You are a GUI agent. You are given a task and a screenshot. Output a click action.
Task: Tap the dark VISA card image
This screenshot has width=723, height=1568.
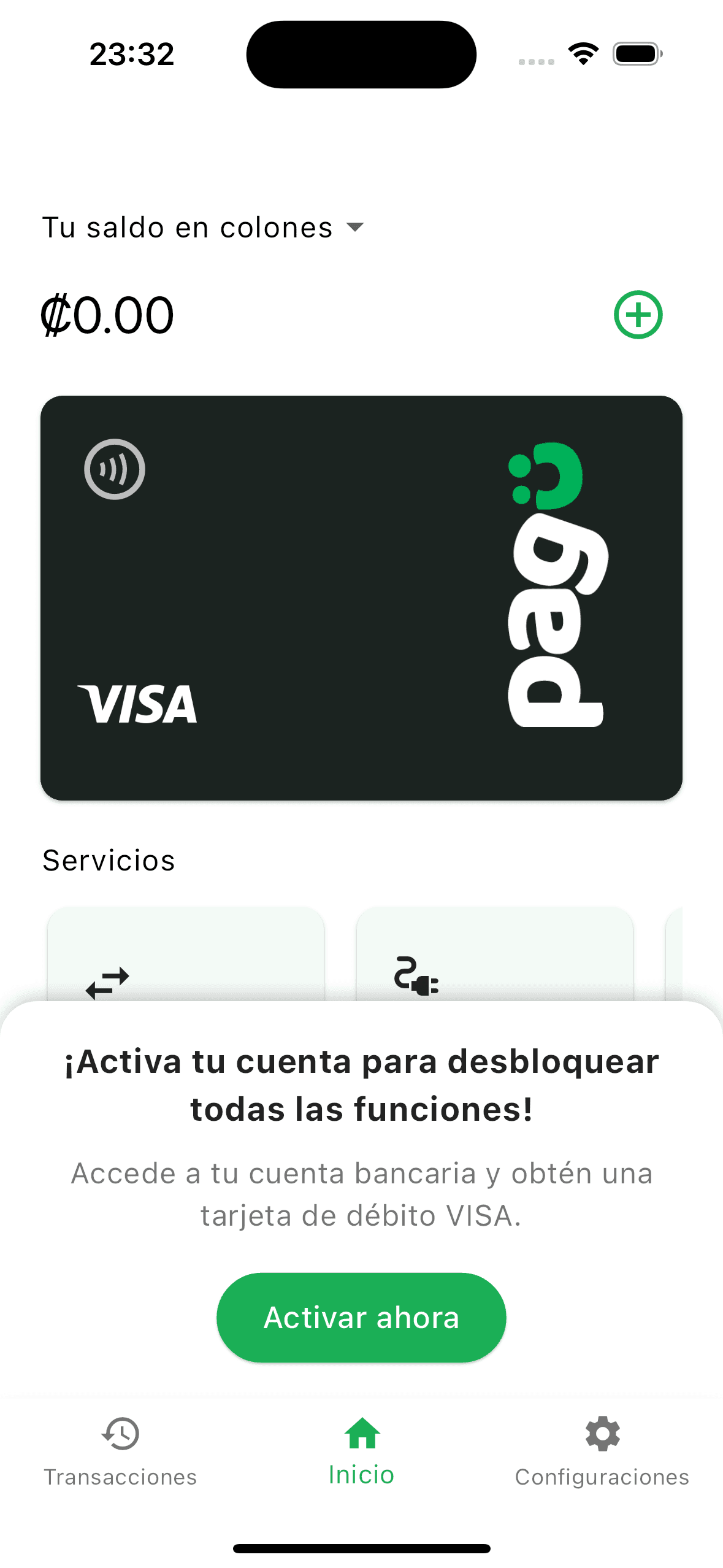pos(361,598)
